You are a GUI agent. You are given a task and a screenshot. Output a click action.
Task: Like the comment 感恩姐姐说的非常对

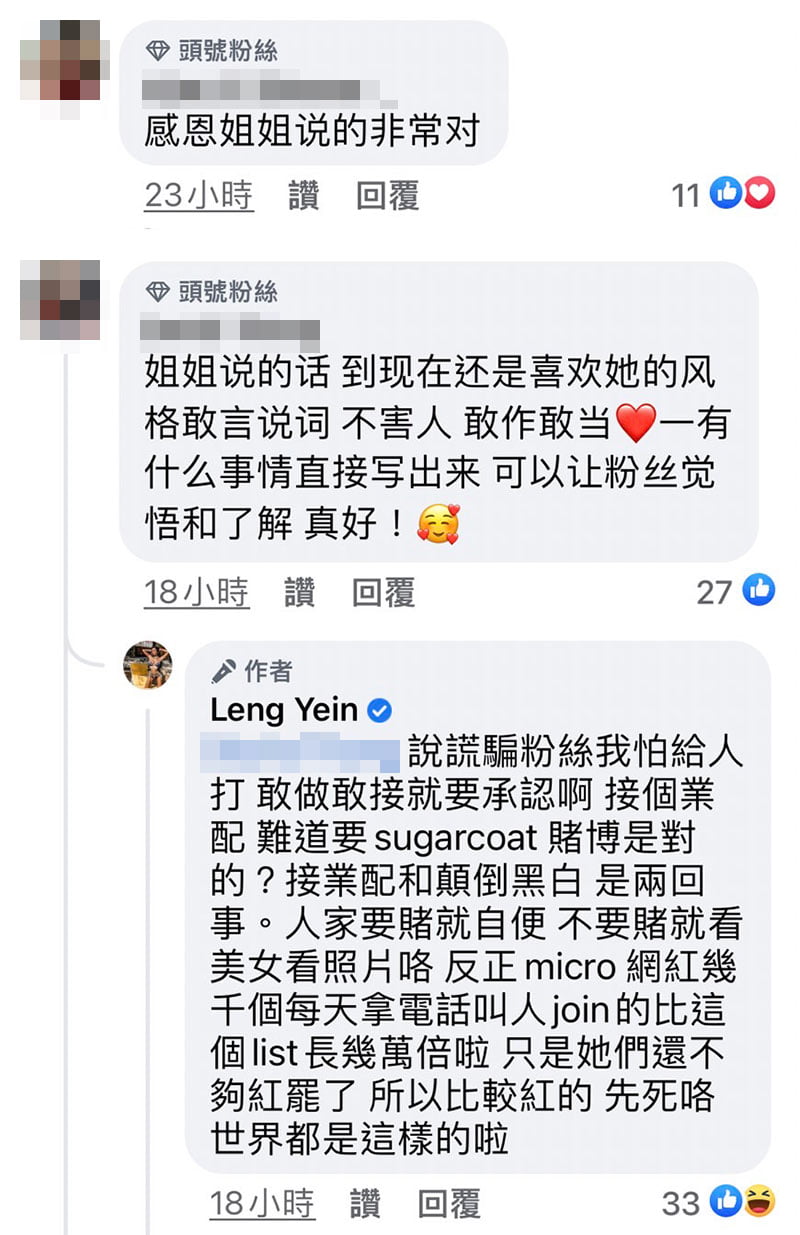tap(303, 195)
